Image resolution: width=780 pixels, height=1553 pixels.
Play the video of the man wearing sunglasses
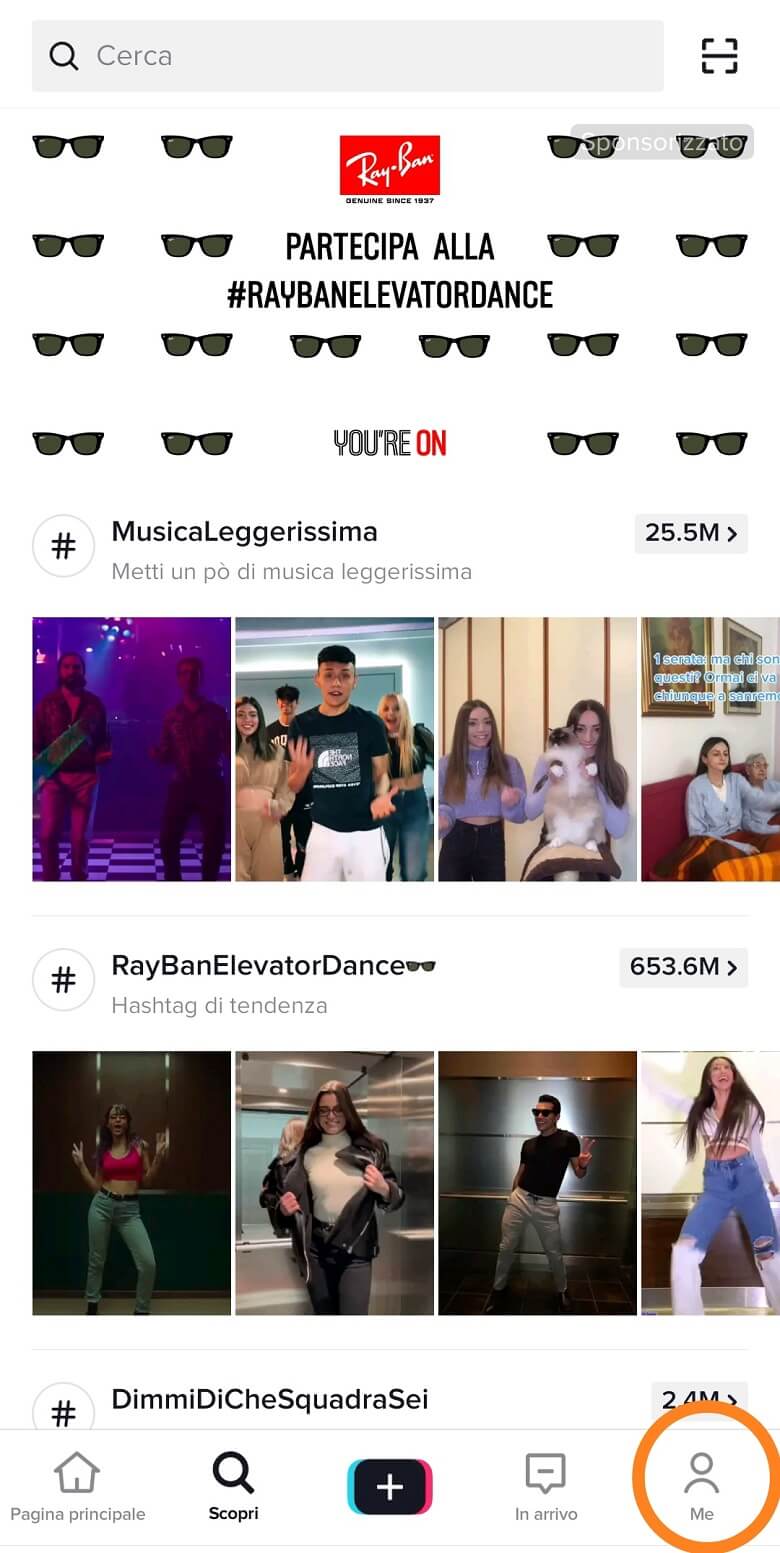coord(537,1183)
